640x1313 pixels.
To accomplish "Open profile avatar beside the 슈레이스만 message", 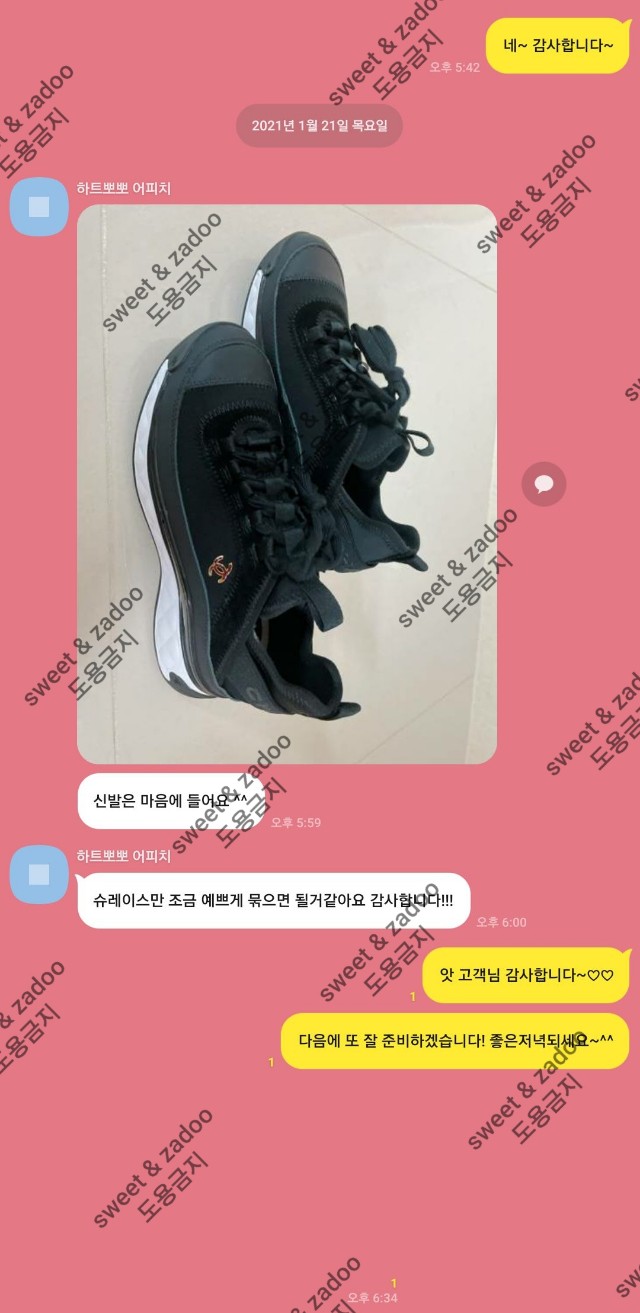I will coord(39,874).
